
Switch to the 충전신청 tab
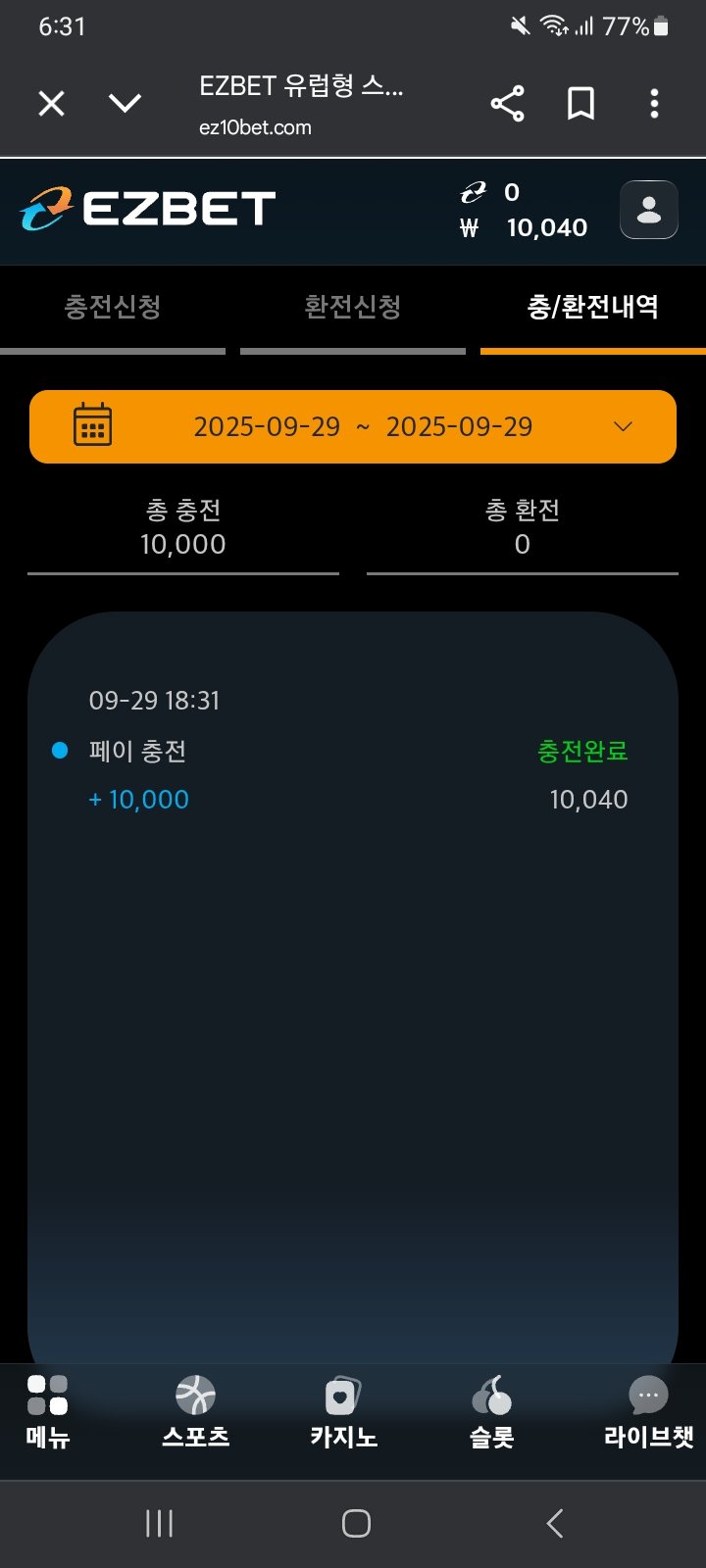coord(113,308)
